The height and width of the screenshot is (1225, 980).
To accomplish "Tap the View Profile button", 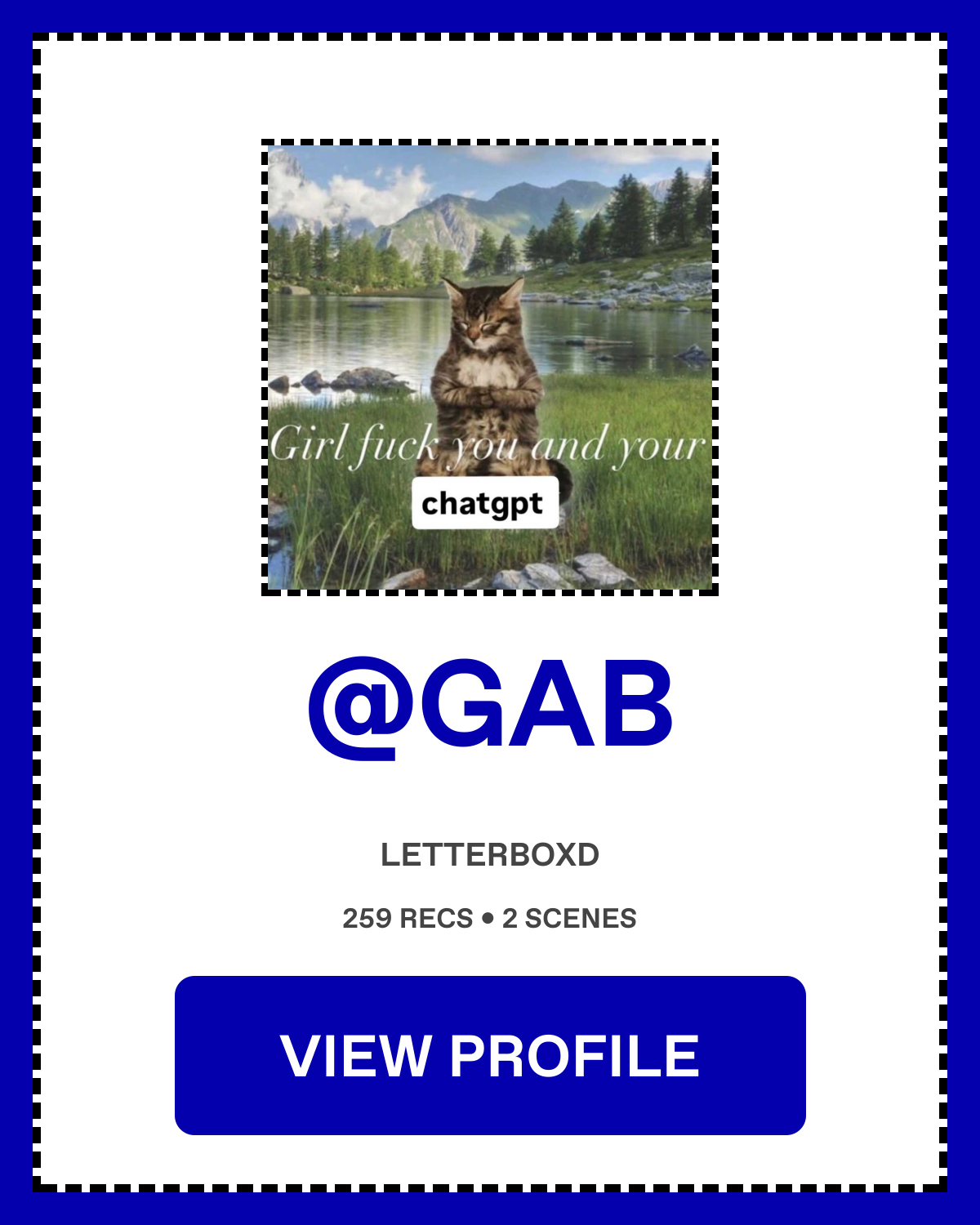I will (490, 1055).
